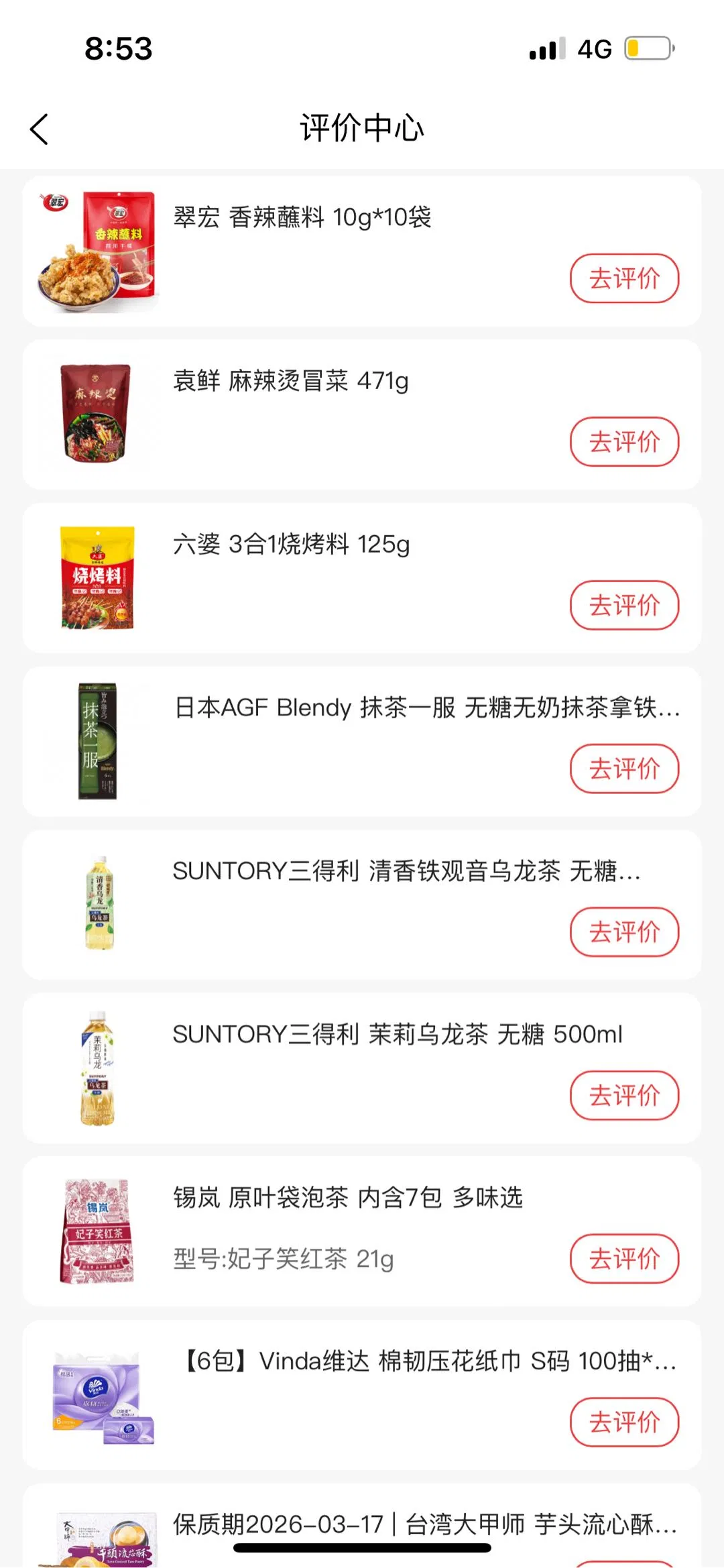
Task: Tap 去评价 for 六婆 3合1烧烤料
Action: 624,605
